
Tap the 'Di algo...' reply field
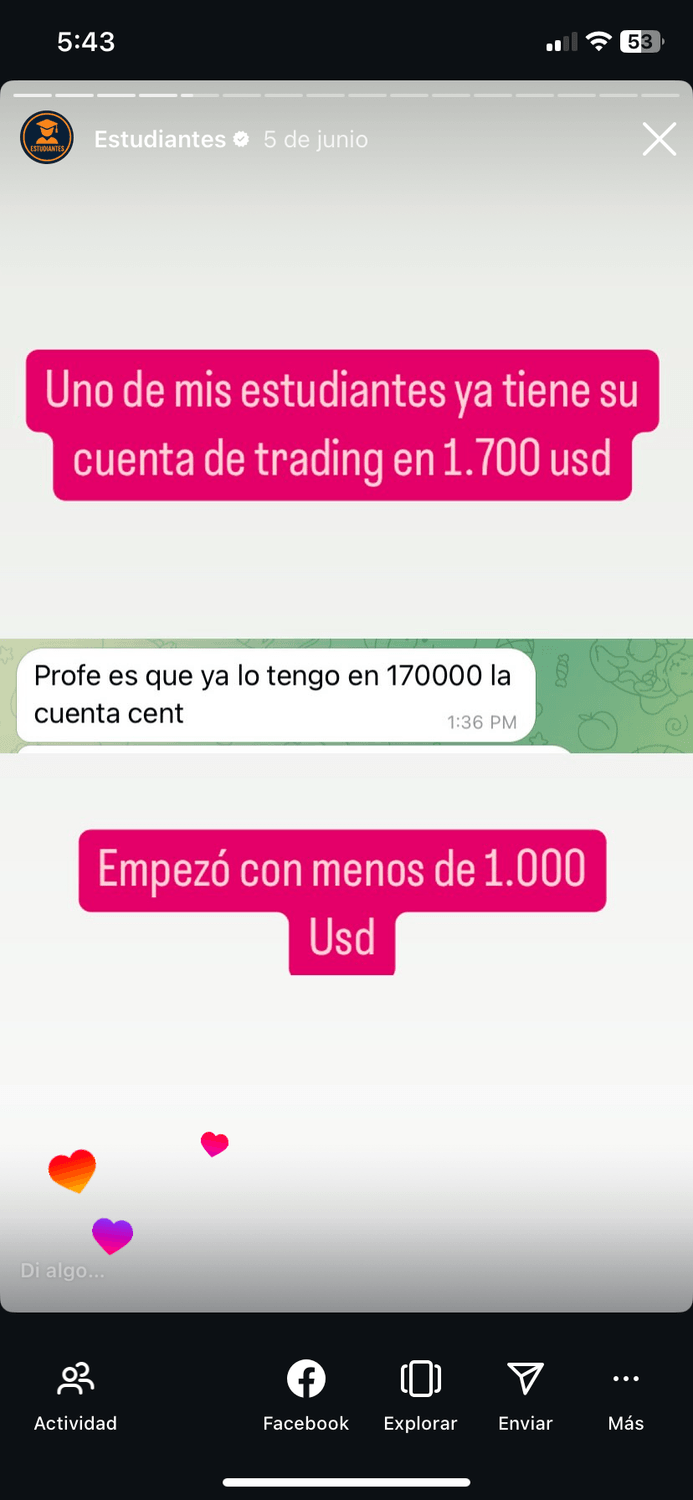pos(63,1271)
